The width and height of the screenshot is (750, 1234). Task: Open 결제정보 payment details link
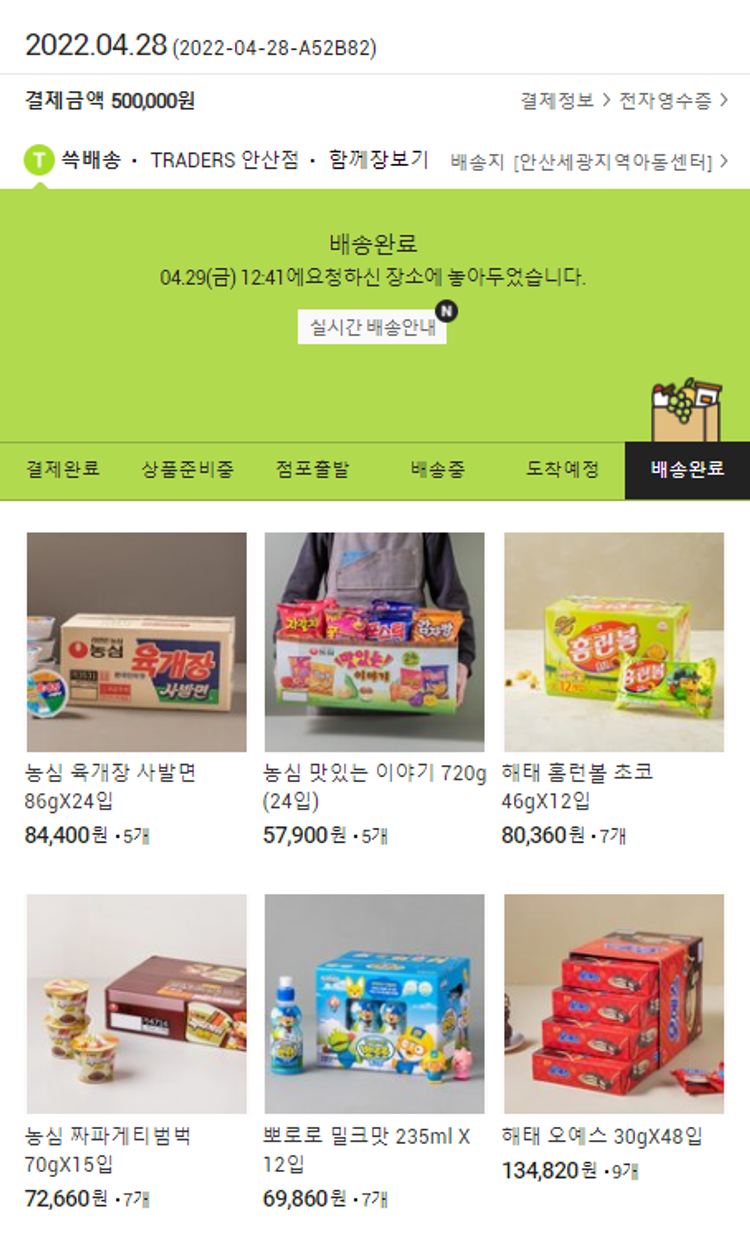[x=564, y=101]
